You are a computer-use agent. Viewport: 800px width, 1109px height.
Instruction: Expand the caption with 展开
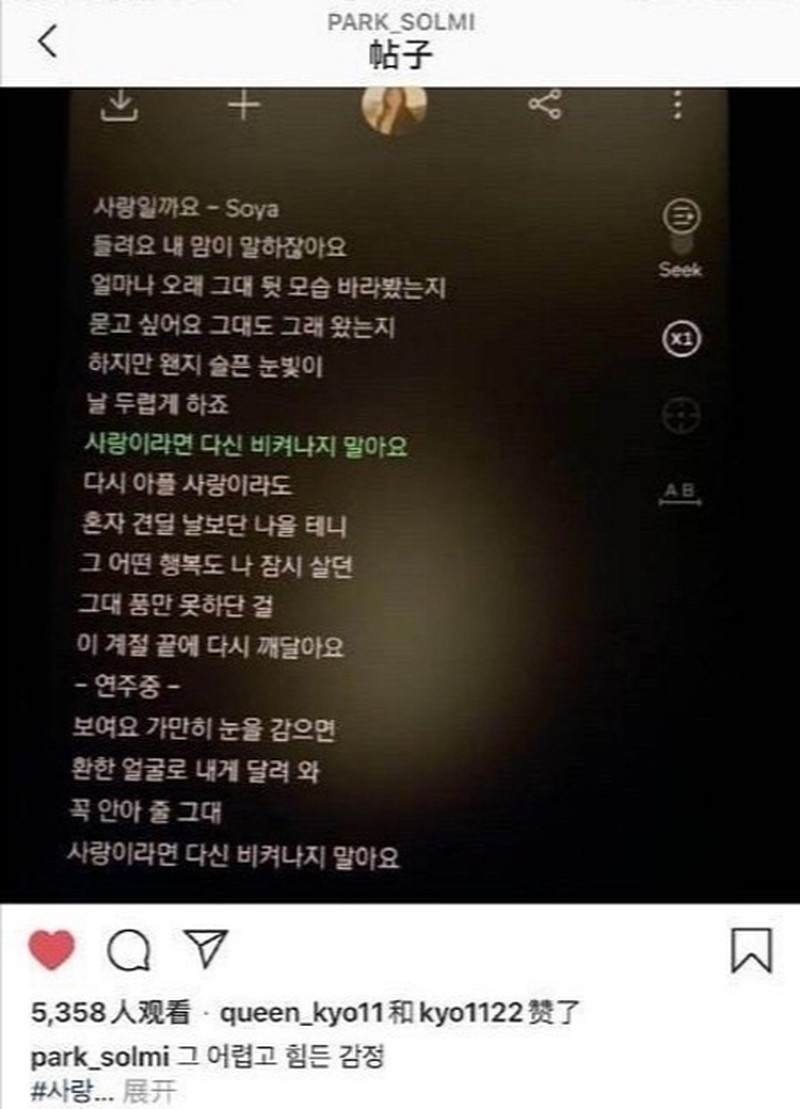pos(149,1091)
